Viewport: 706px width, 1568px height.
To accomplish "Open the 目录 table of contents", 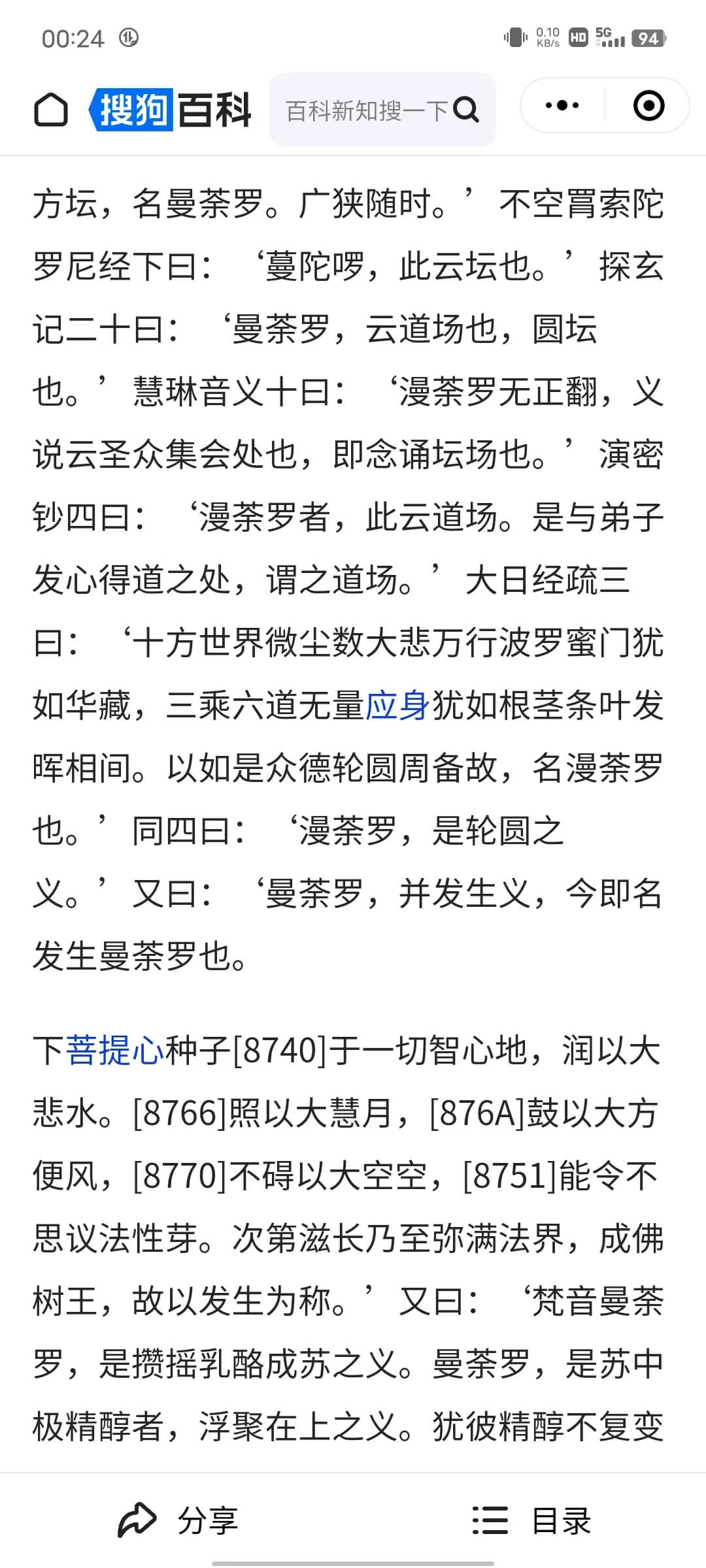I will point(531,1521).
